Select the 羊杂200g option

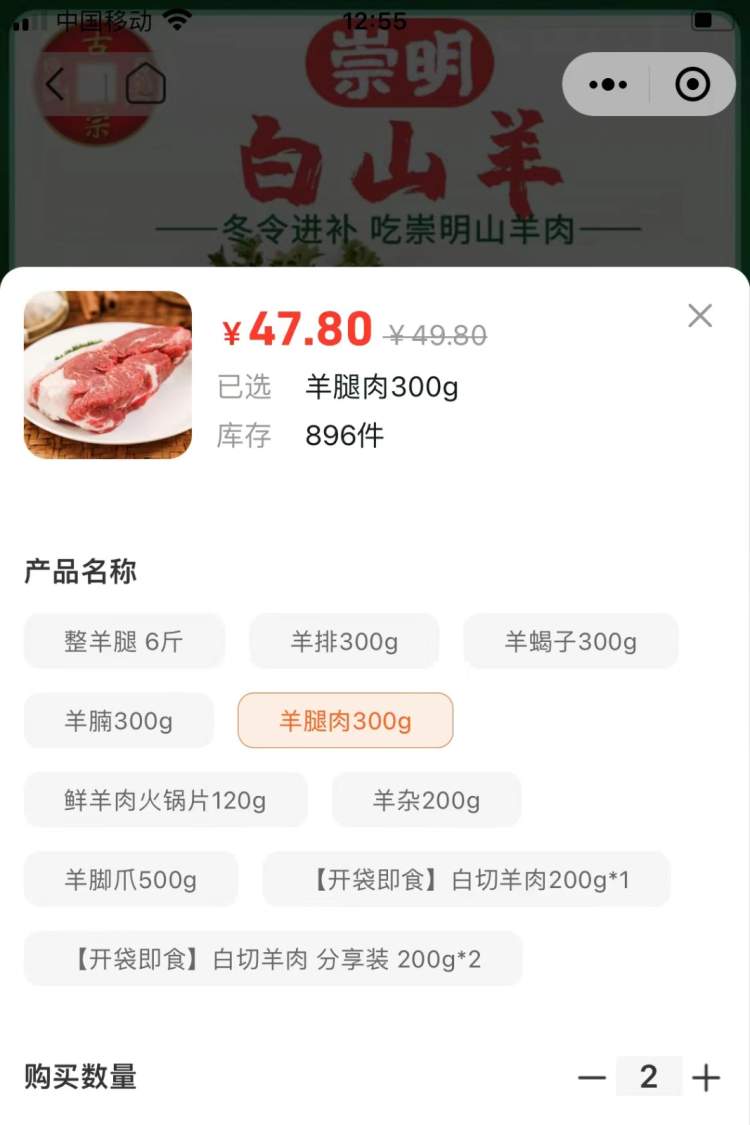(x=426, y=800)
